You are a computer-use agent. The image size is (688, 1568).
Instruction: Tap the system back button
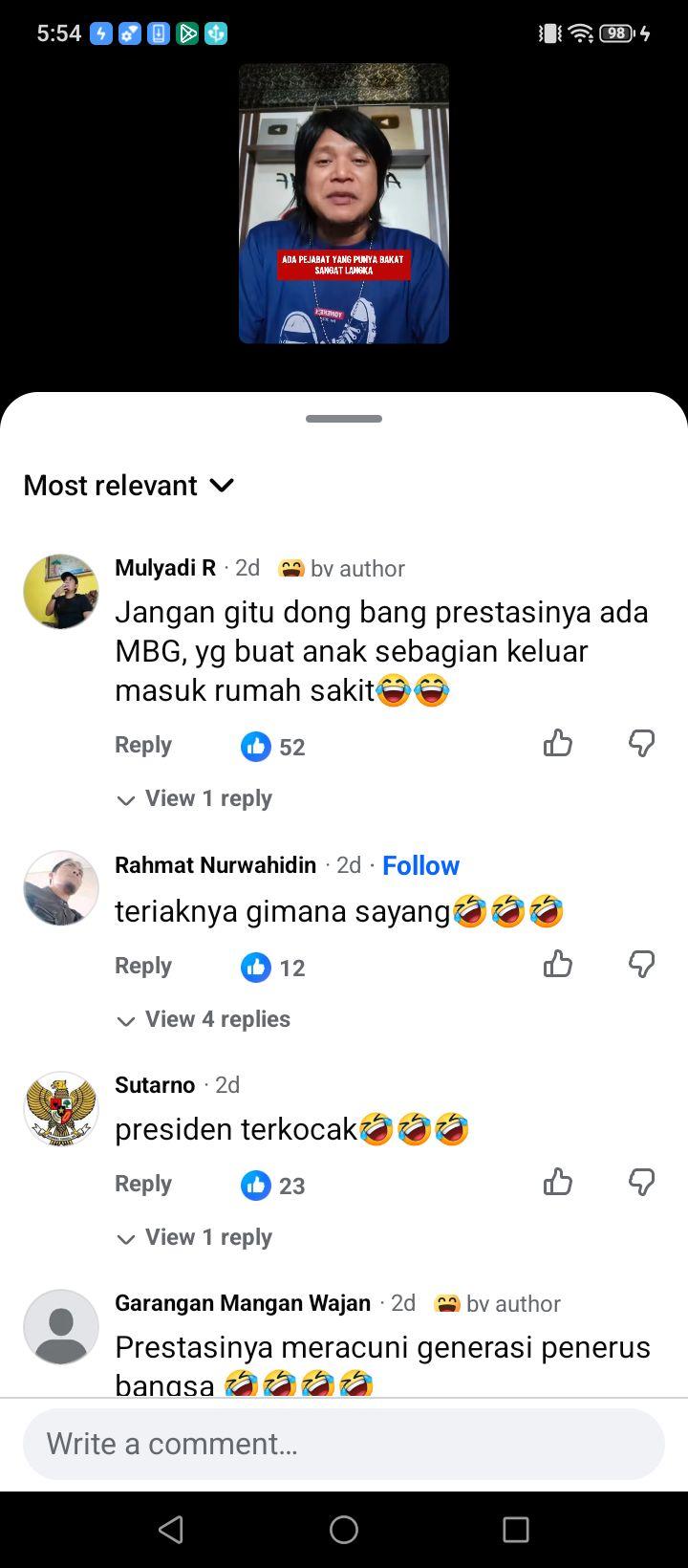pos(171,1530)
